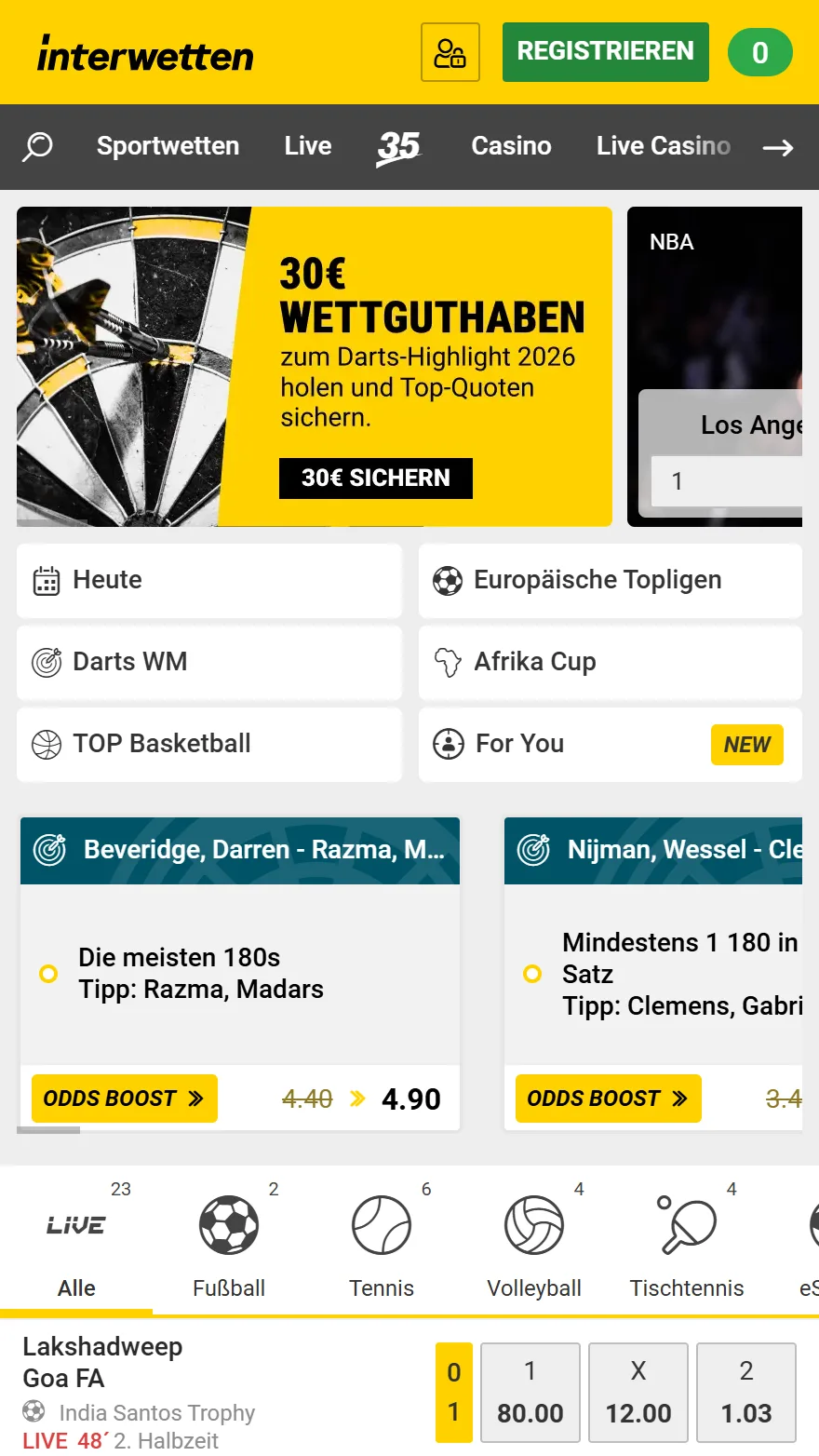
Task: Open the search magnifier icon
Action: point(35,146)
